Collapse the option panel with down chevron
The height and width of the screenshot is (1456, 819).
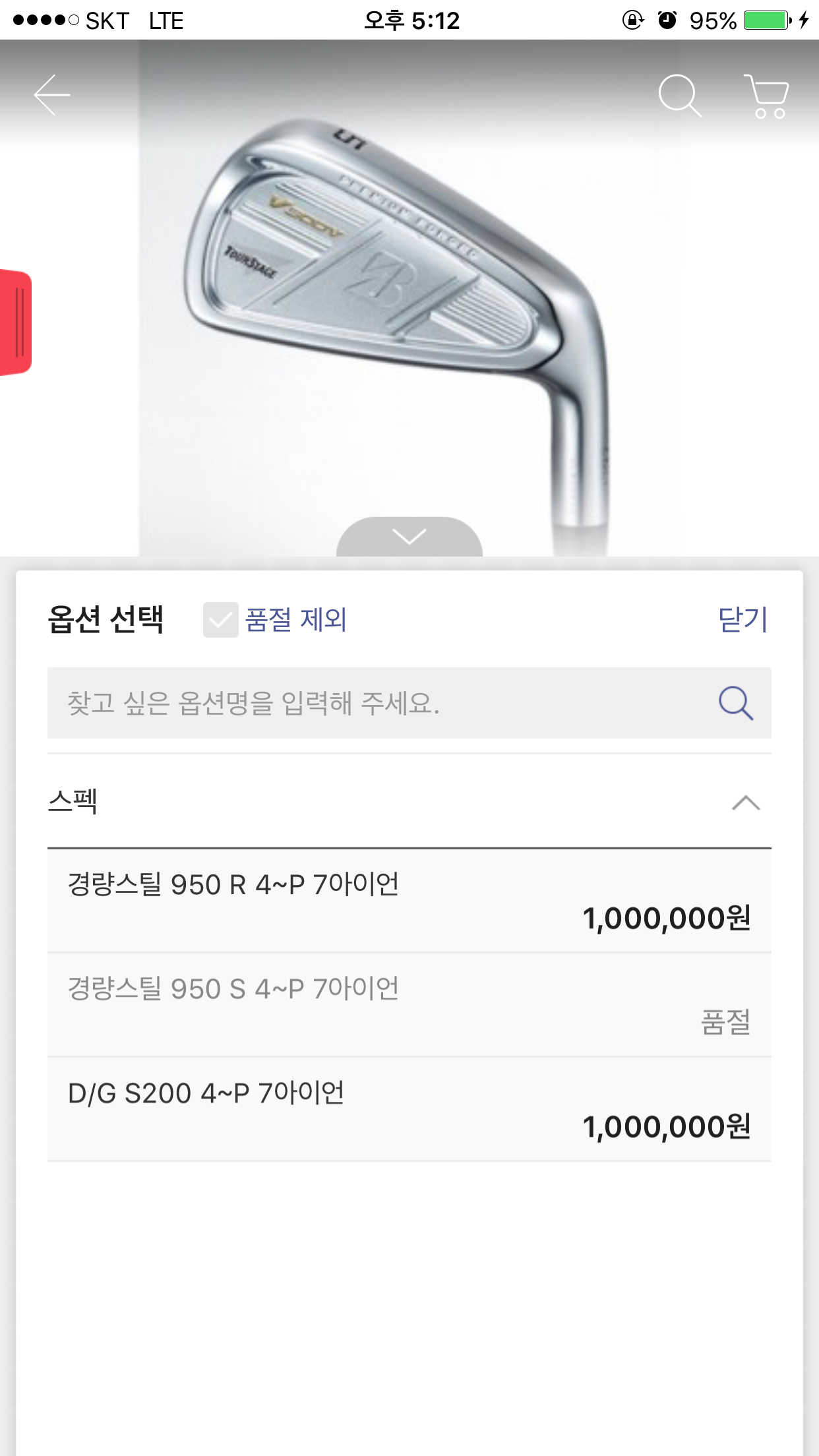click(409, 537)
